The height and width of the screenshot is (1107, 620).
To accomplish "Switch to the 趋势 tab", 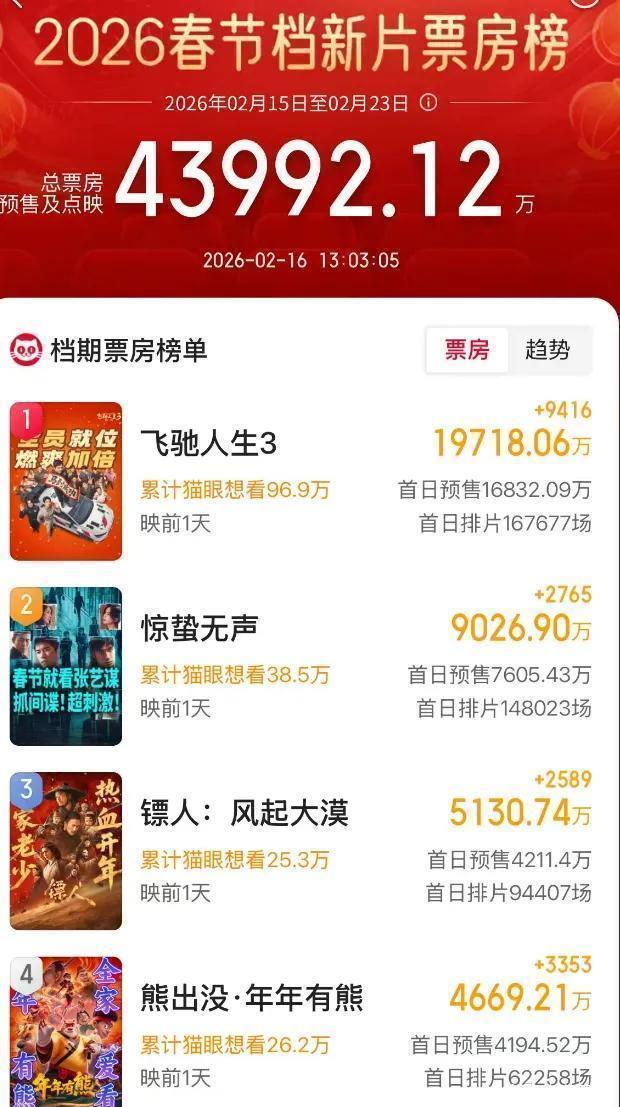I will pos(548,350).
